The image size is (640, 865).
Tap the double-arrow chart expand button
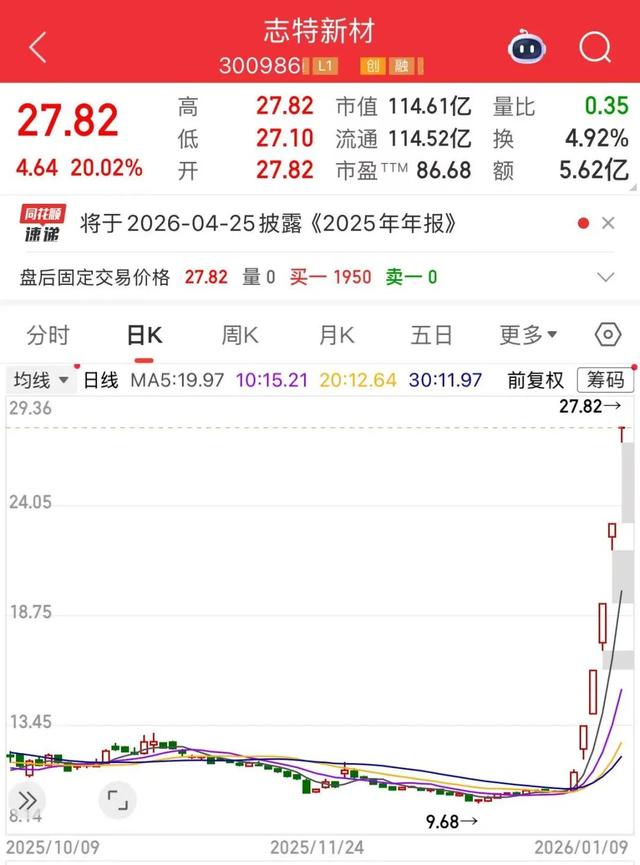pos(27,800)
